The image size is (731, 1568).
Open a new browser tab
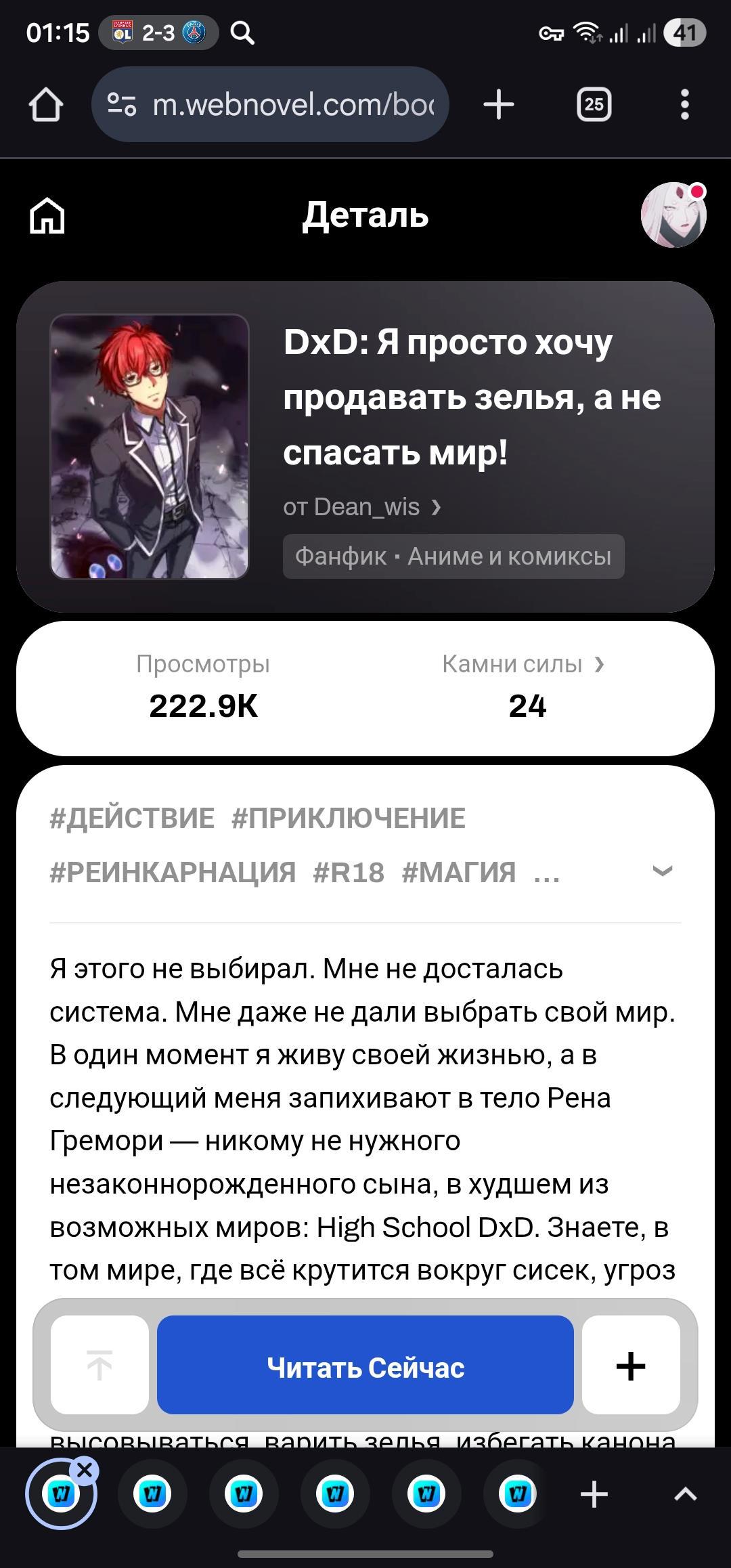499,105
